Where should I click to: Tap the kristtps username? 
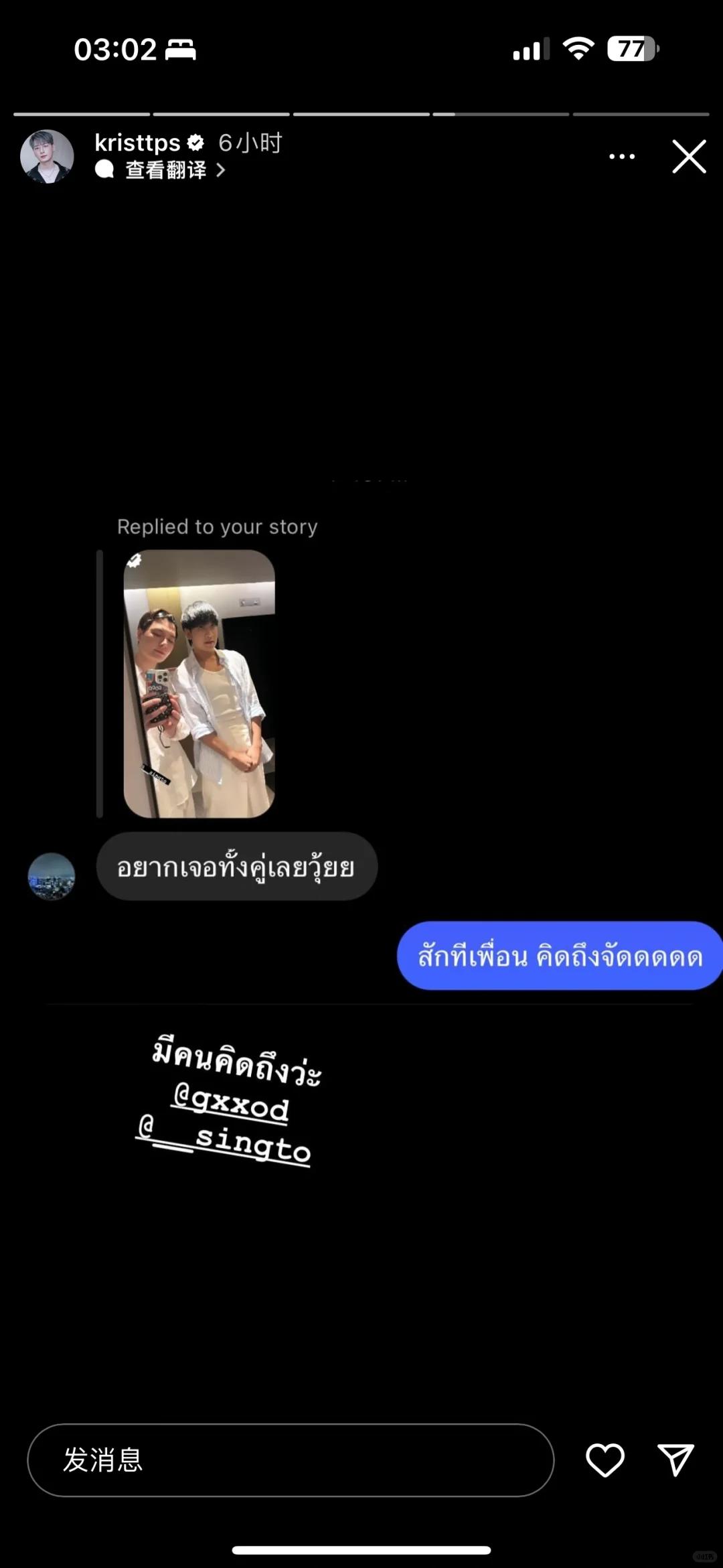point(137,143)
